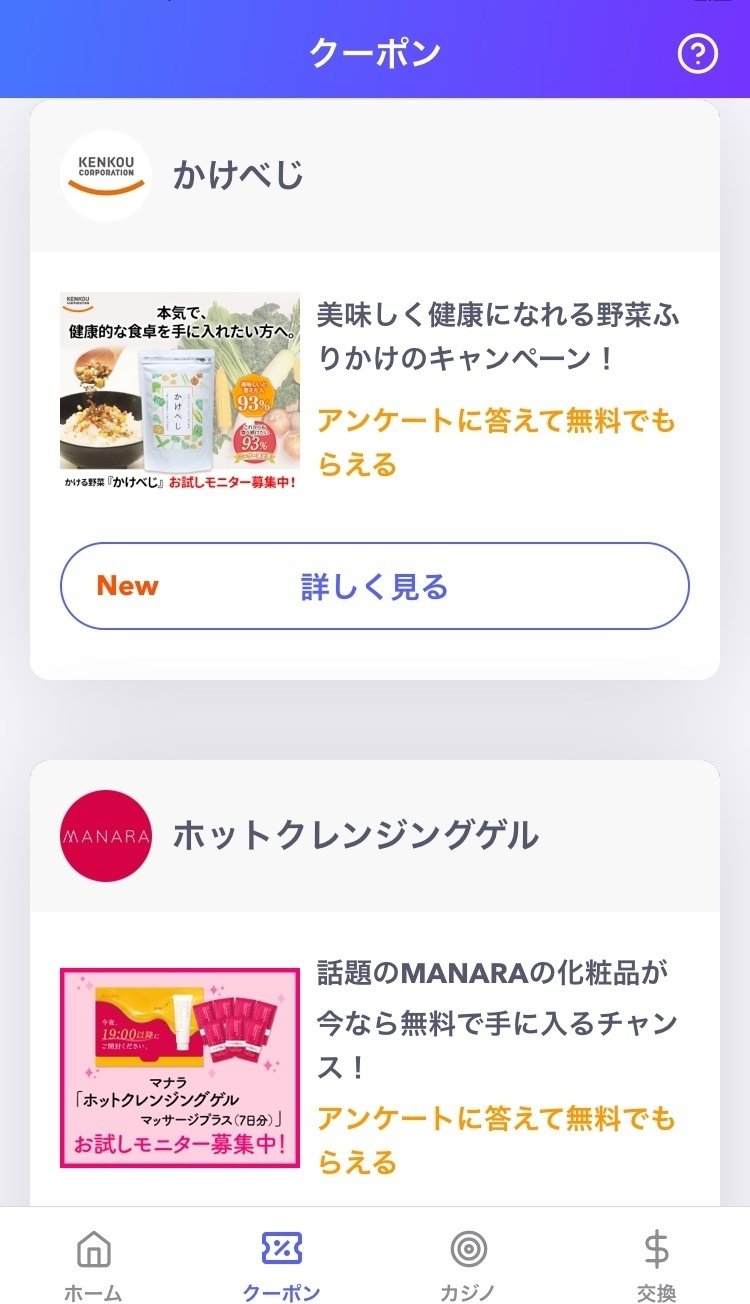This screenshot has width=750, height=1304.
Task: Select the ticket icon above クーポン
Action: tap(283, 1245)
